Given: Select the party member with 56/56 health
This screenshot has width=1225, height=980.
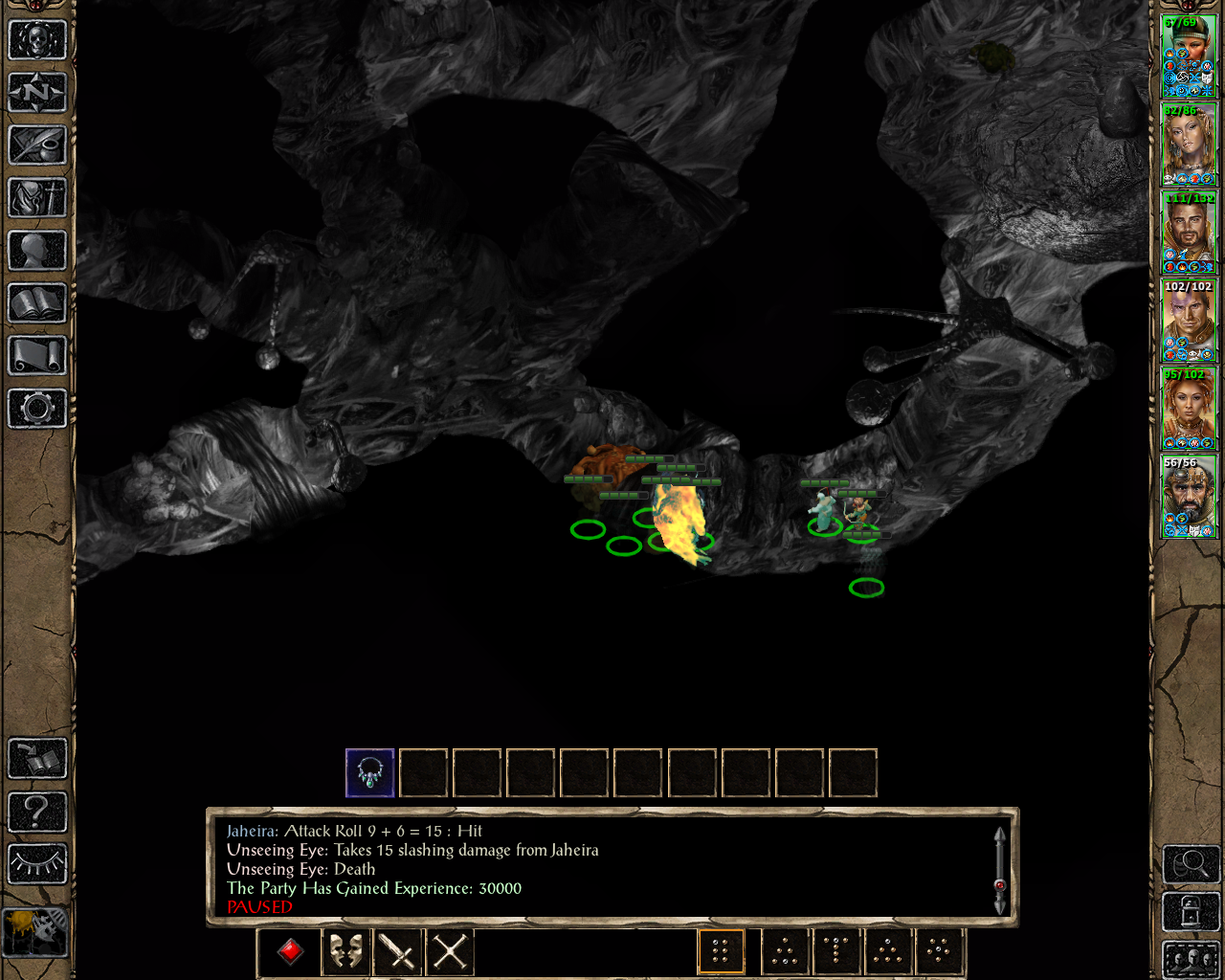Looking at the screenshot, I should (1189, 498).
